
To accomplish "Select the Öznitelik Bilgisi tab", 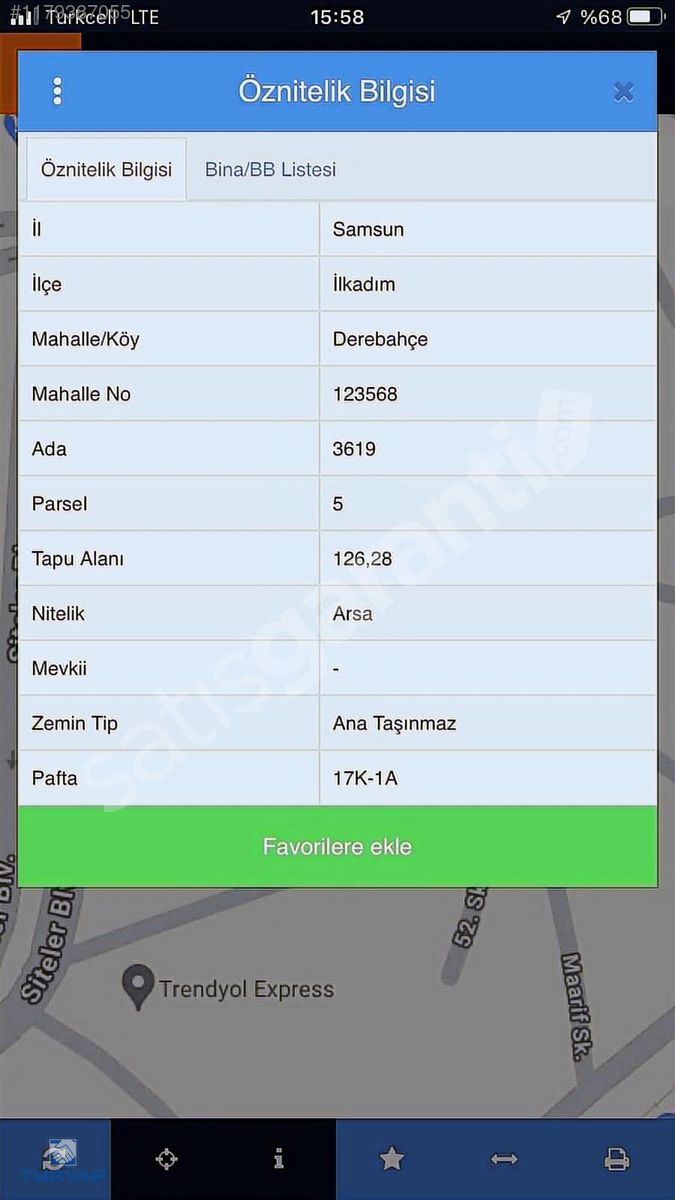I will click(x=106, y=170).
